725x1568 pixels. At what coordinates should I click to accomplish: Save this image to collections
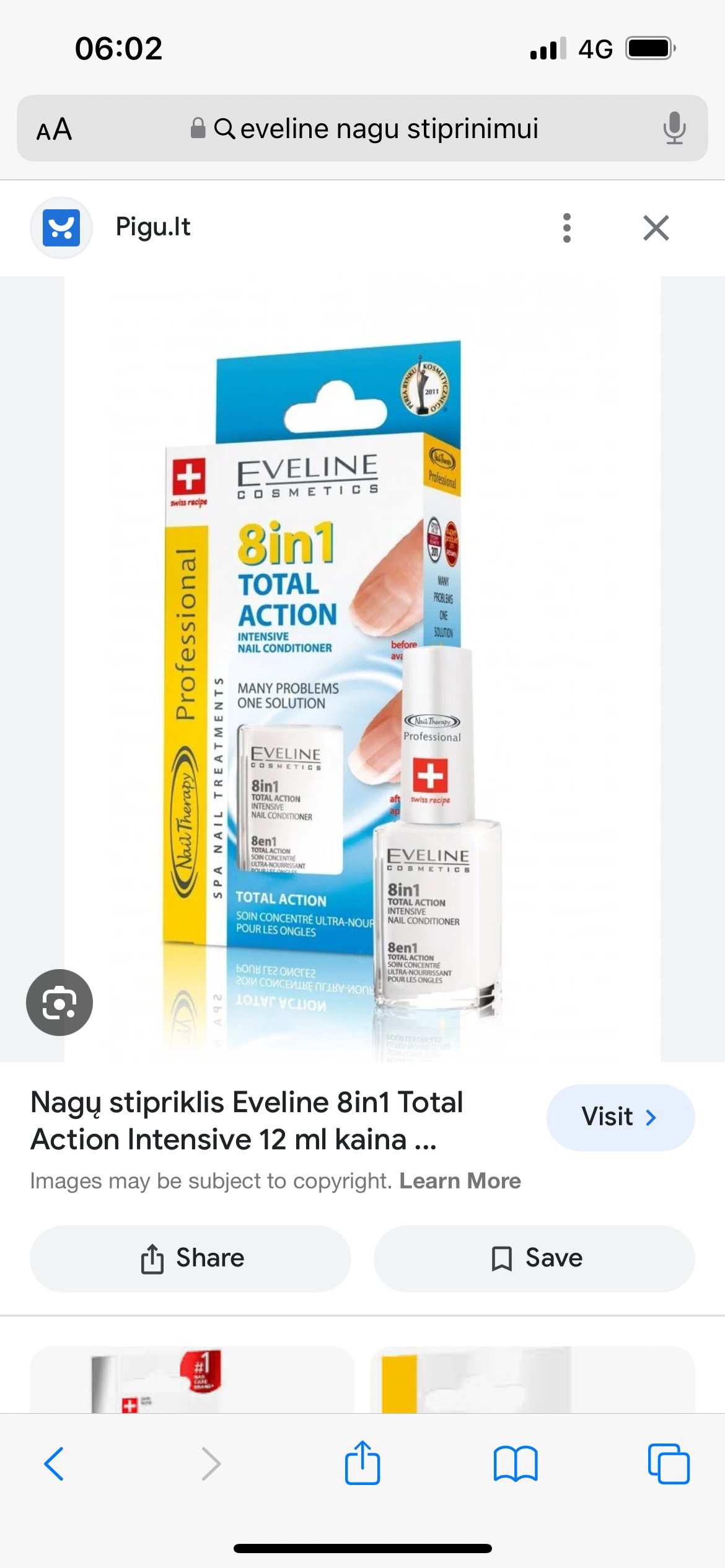point(534,1258)
